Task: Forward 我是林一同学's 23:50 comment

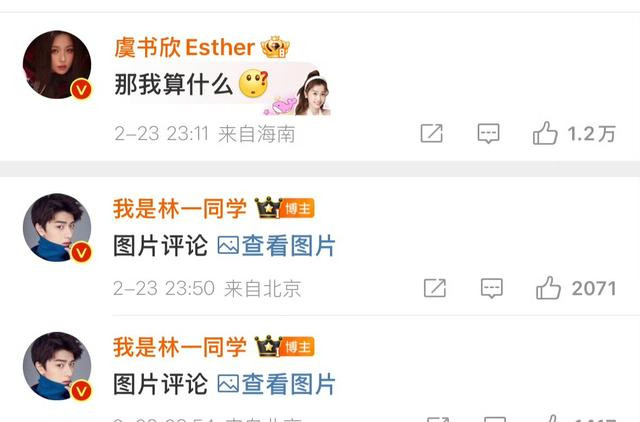Action: (434, 288)
